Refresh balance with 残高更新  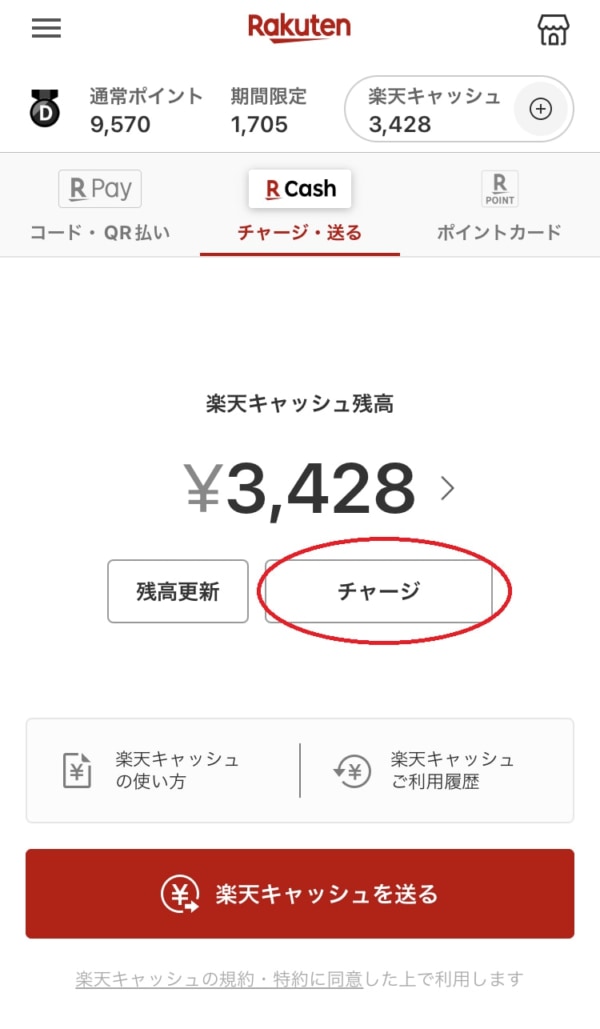(x=178, y=591)
